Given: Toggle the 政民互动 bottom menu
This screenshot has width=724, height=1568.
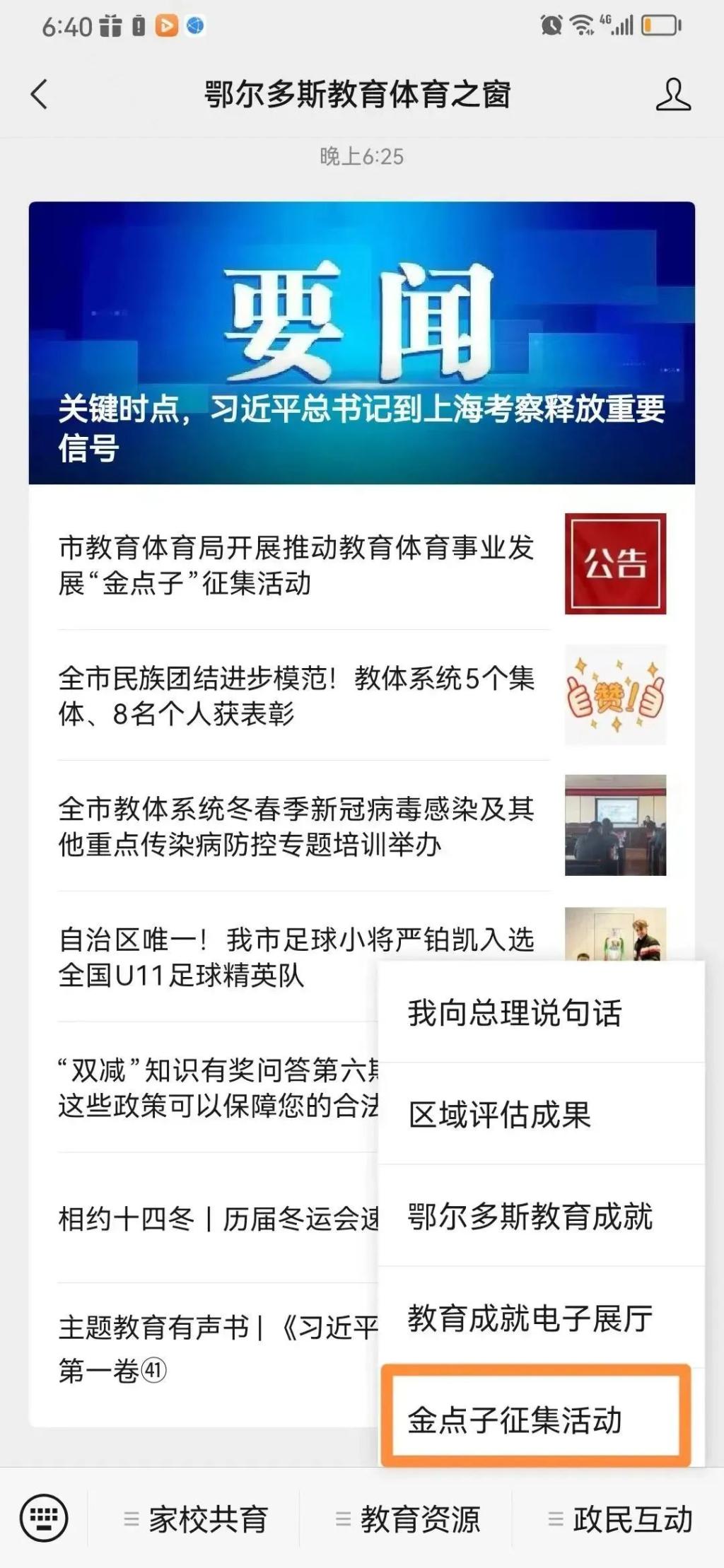Looking at the screenshot, I should coord(620,1519).
